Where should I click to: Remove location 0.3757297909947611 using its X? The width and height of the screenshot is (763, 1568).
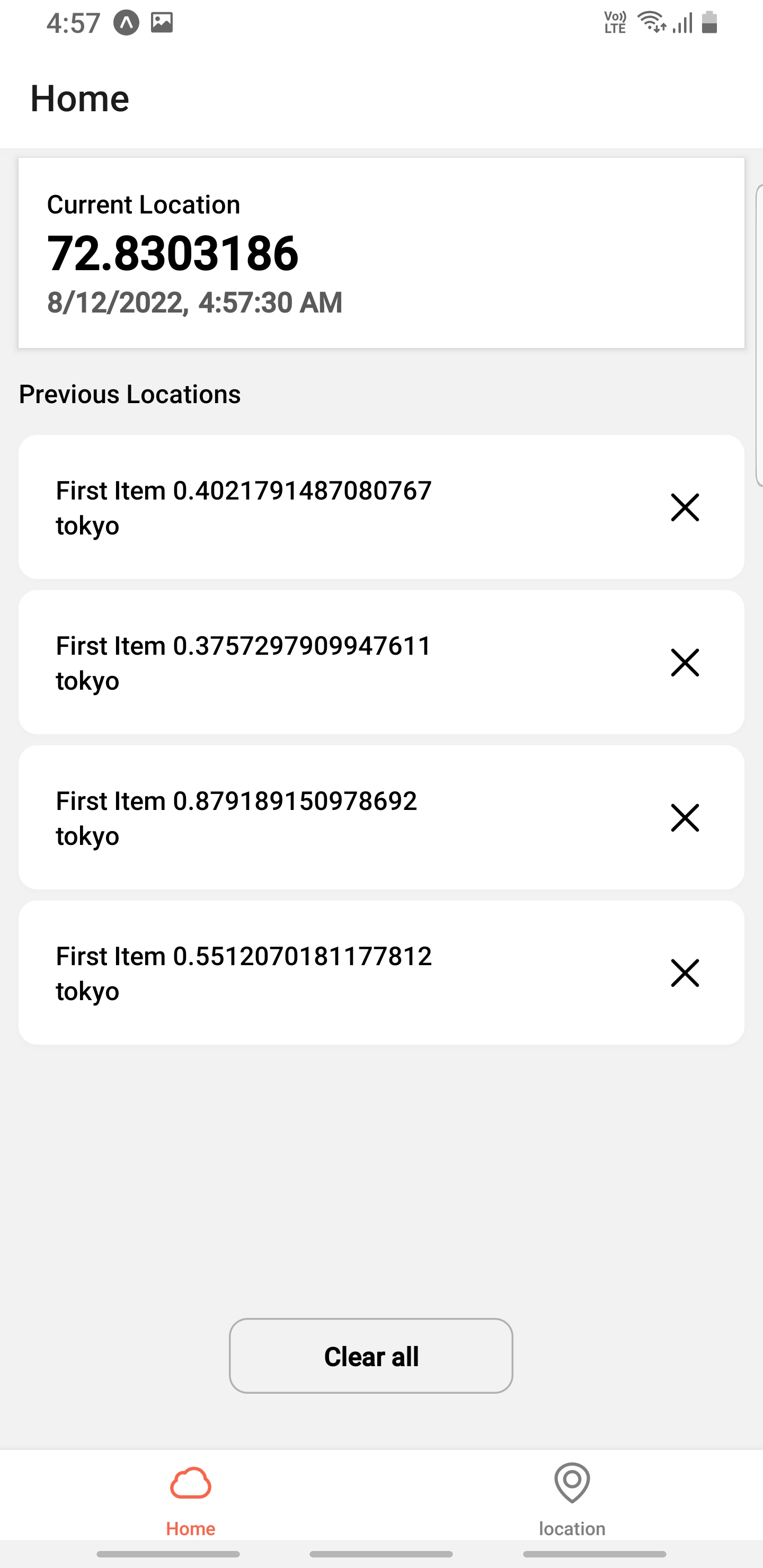tap(684, 663)
